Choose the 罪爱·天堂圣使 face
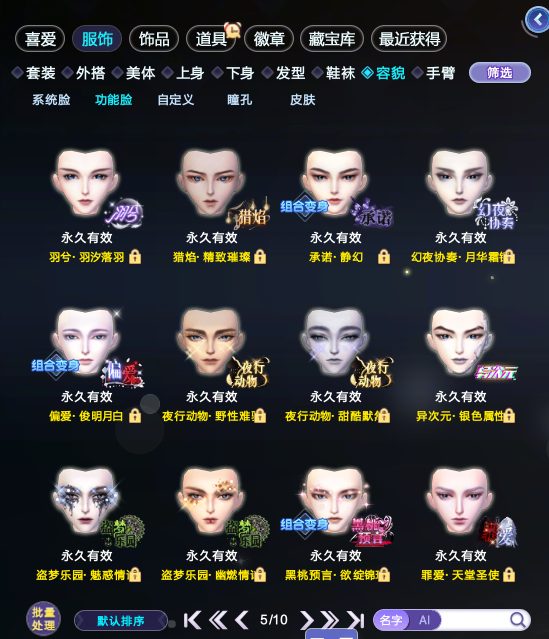Viewport: 549px width, 639px height. 461,522
